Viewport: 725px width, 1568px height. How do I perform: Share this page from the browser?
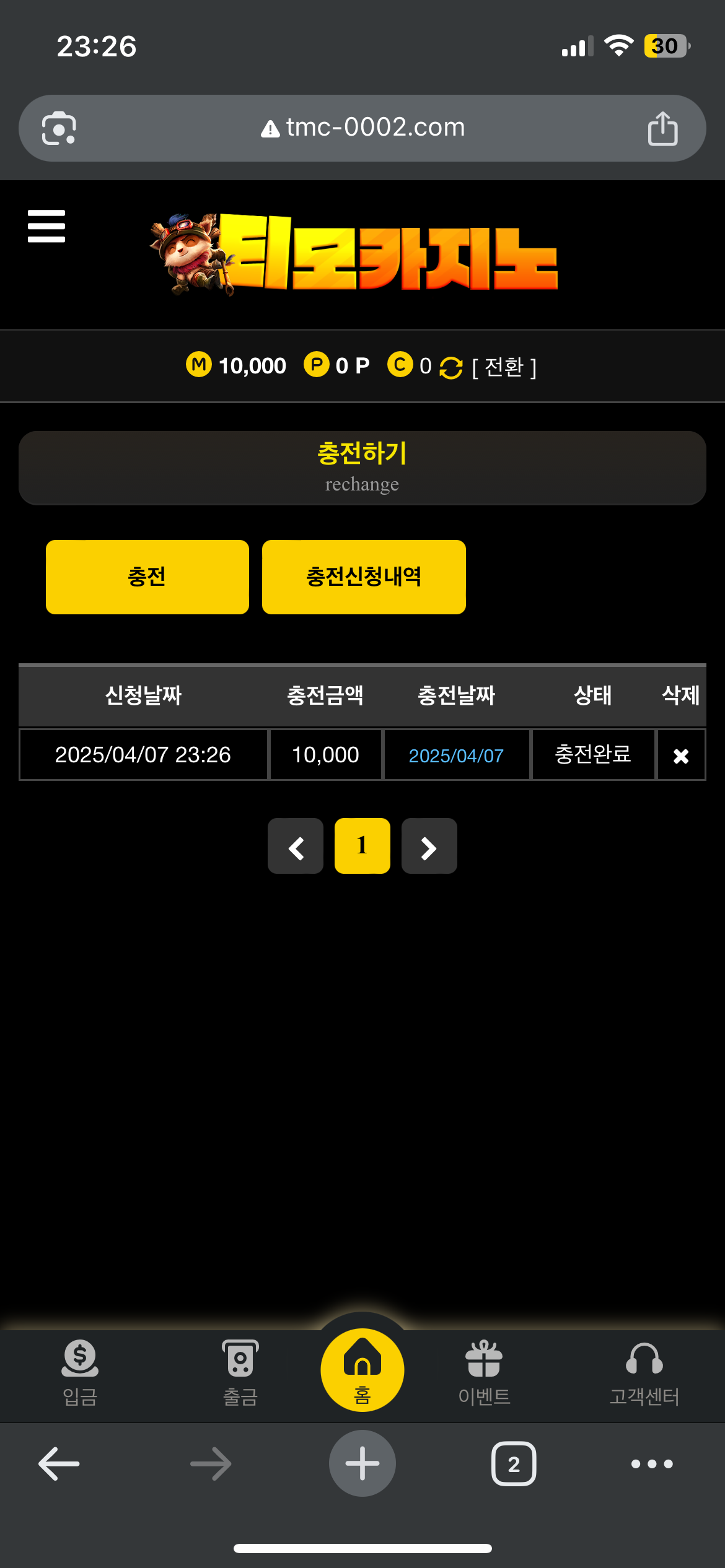click(662, 128)
